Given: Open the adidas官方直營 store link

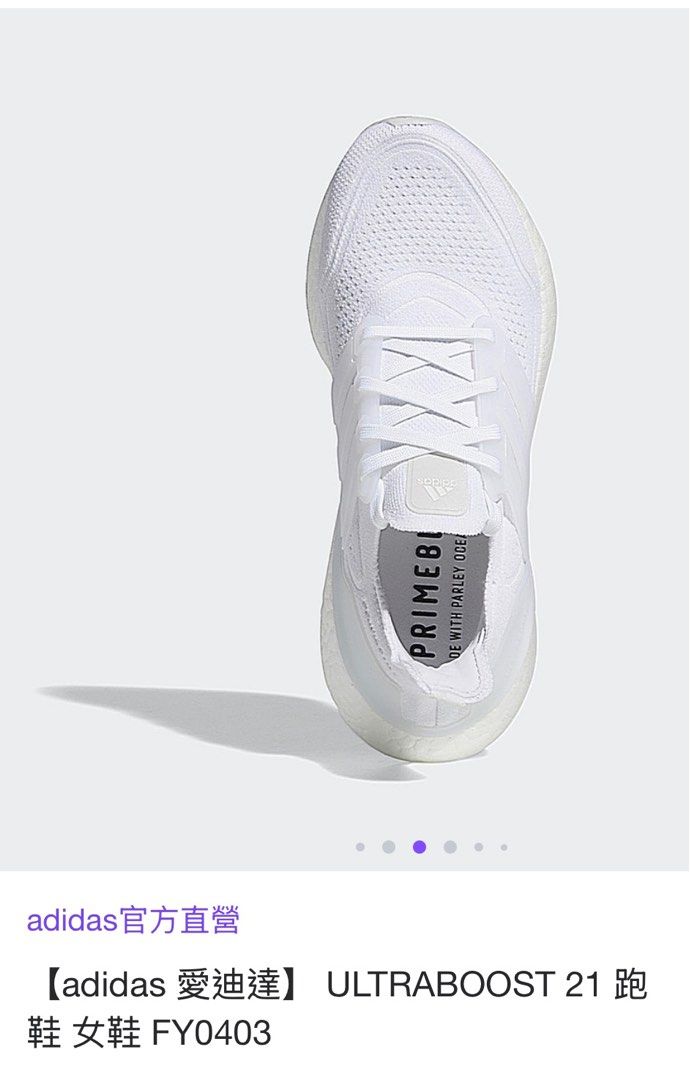Looking at the screenshot, I should coord(133,920).
